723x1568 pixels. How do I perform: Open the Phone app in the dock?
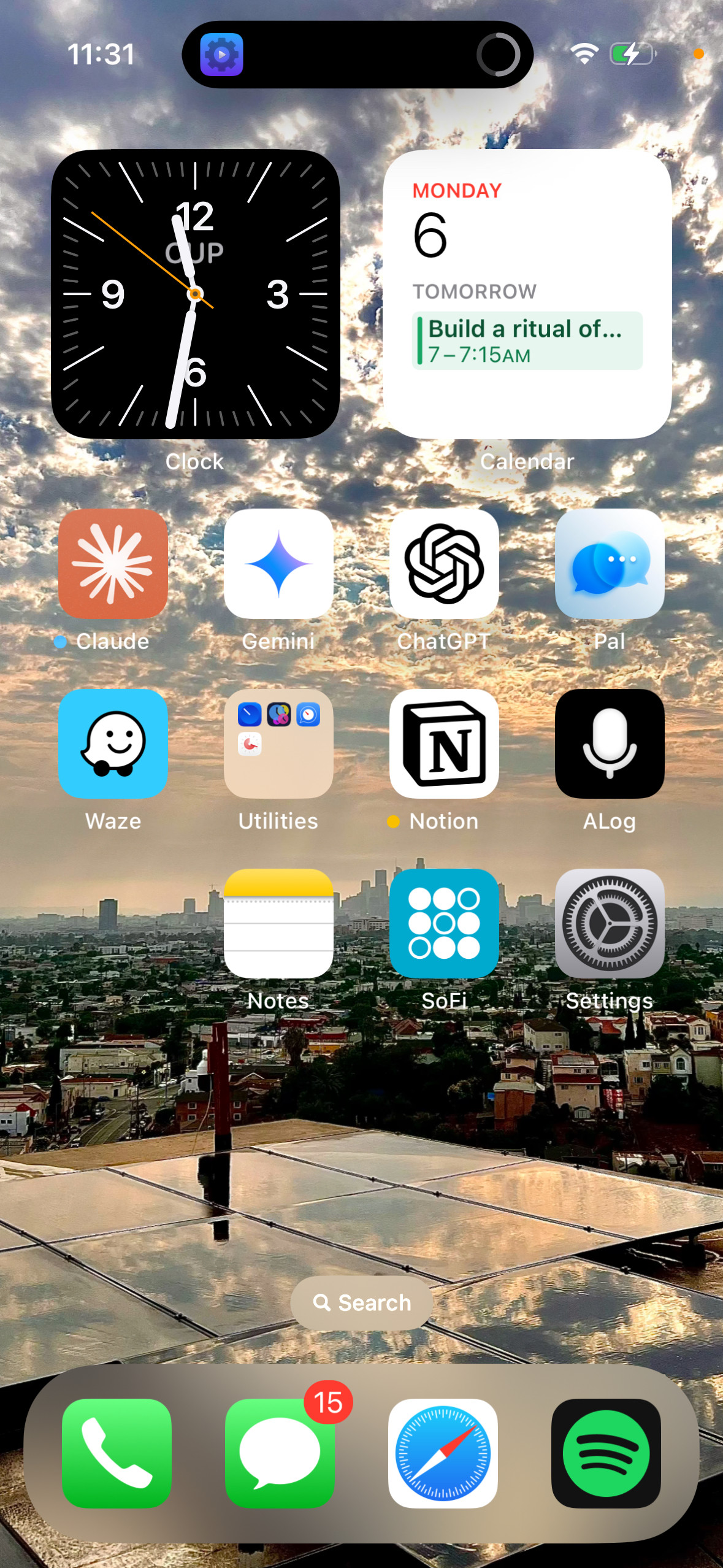117,1453
